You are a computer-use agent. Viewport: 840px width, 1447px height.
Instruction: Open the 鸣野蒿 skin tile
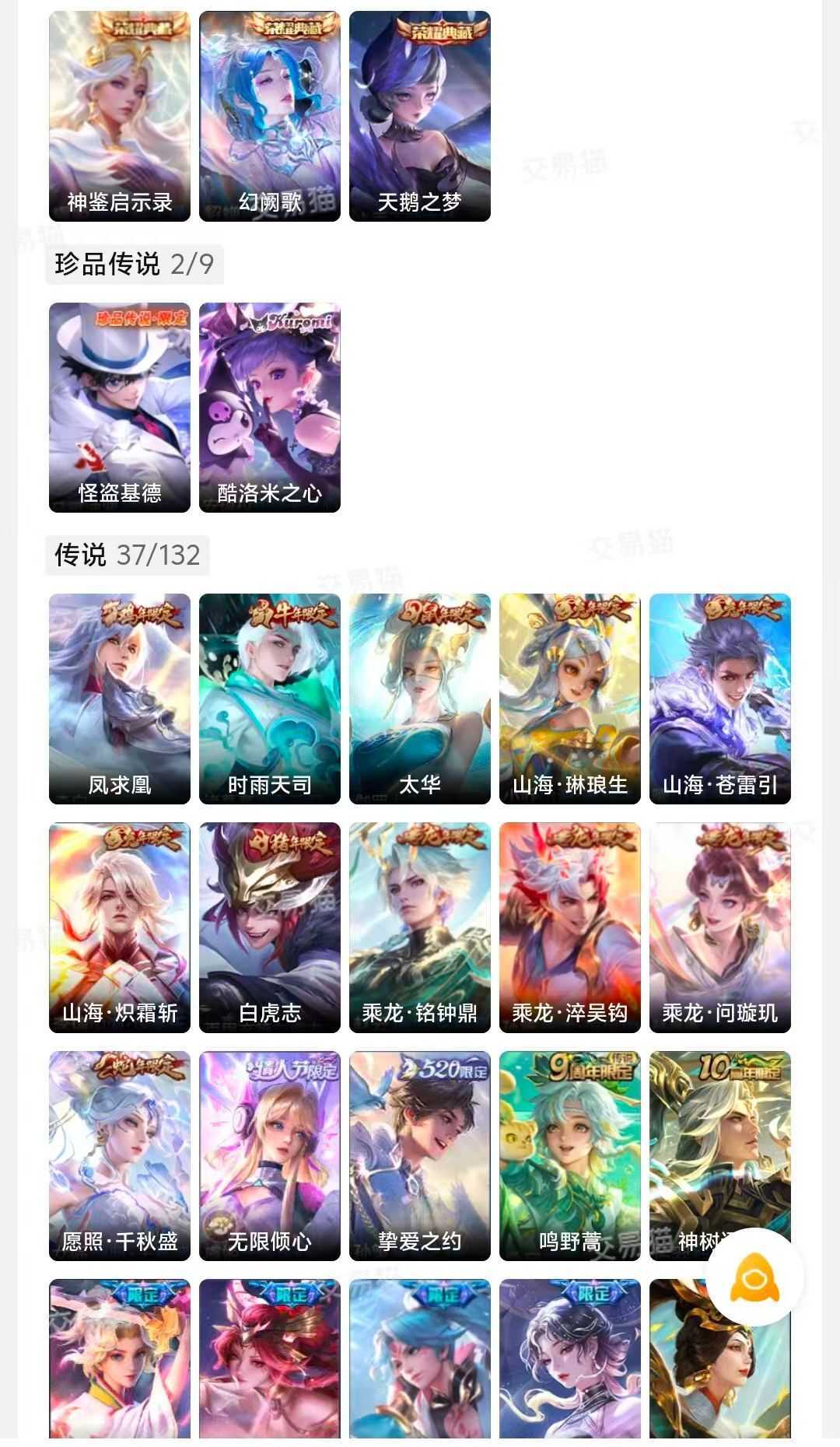(570, 1156)
